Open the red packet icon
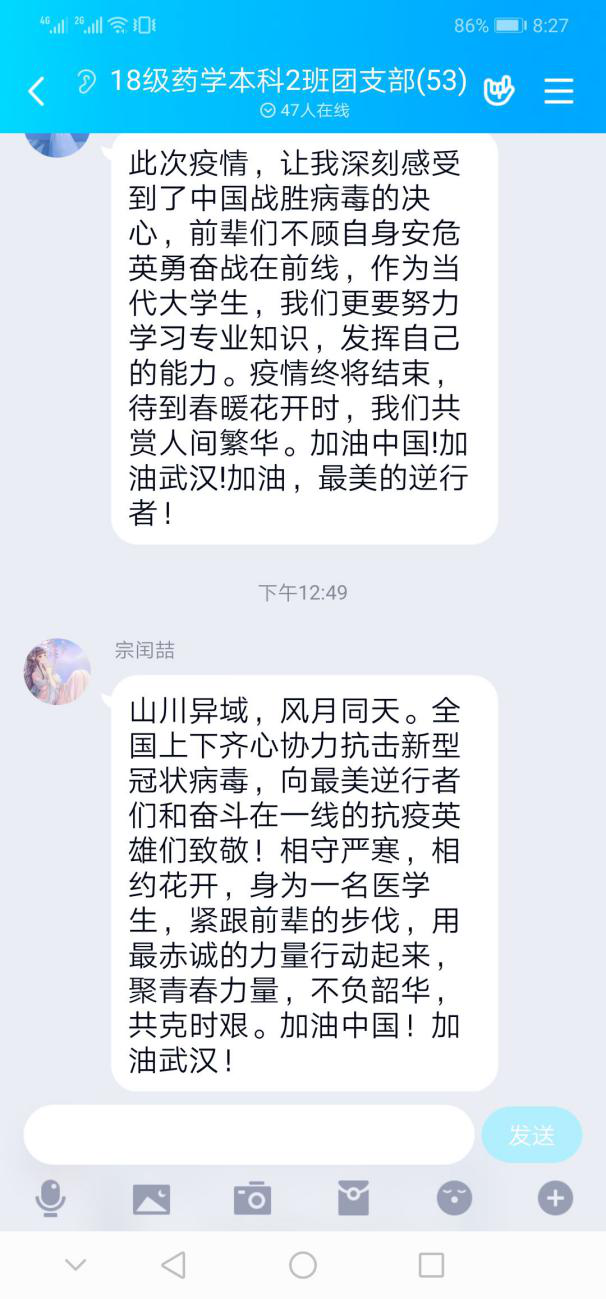Viewport: 606px width, 1299px height. pos(353,1198)
